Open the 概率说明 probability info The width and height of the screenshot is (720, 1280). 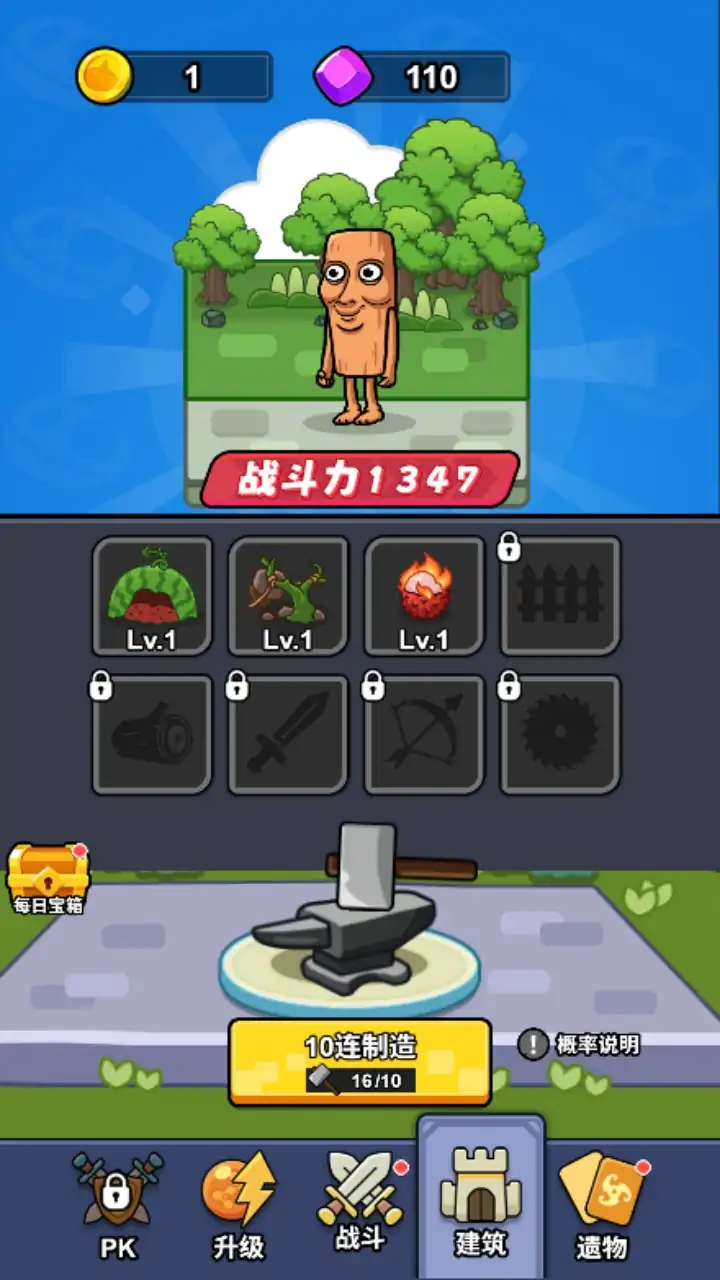pyautogui.click(x=580, y=1045)
